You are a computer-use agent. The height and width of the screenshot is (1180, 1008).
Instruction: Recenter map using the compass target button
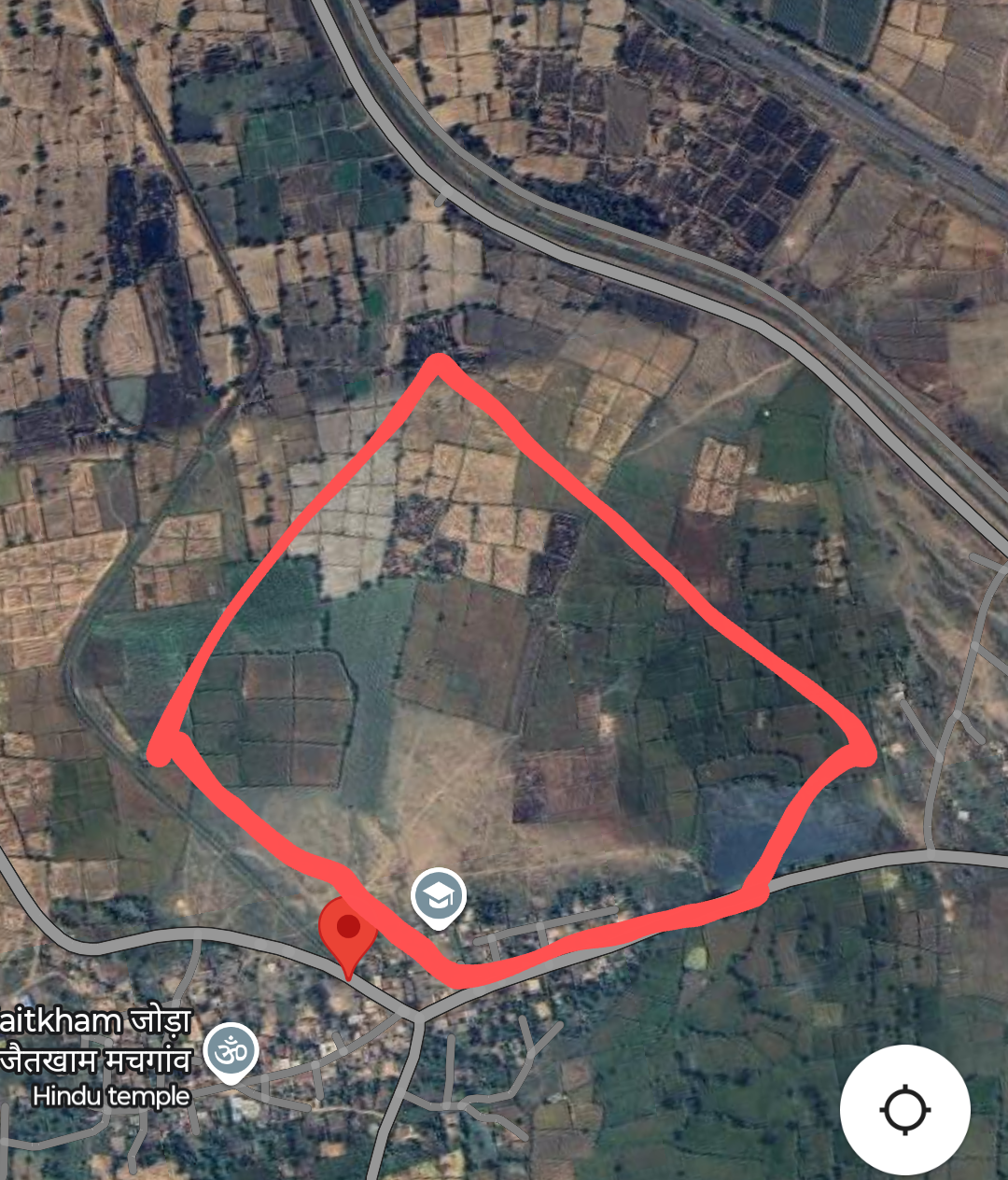pyautogui.click(x=905, y=1108)
